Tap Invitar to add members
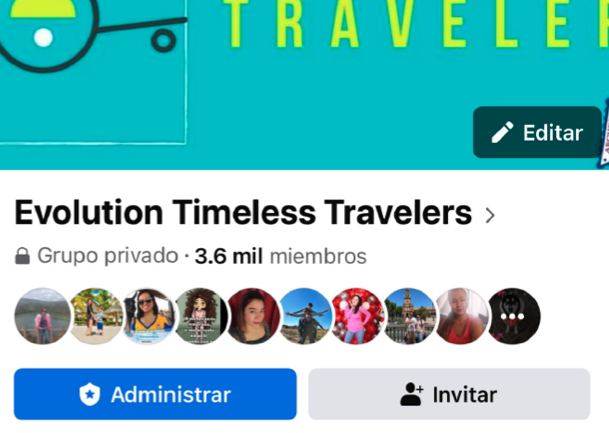The image size is (609, 433). coord(449,394)
